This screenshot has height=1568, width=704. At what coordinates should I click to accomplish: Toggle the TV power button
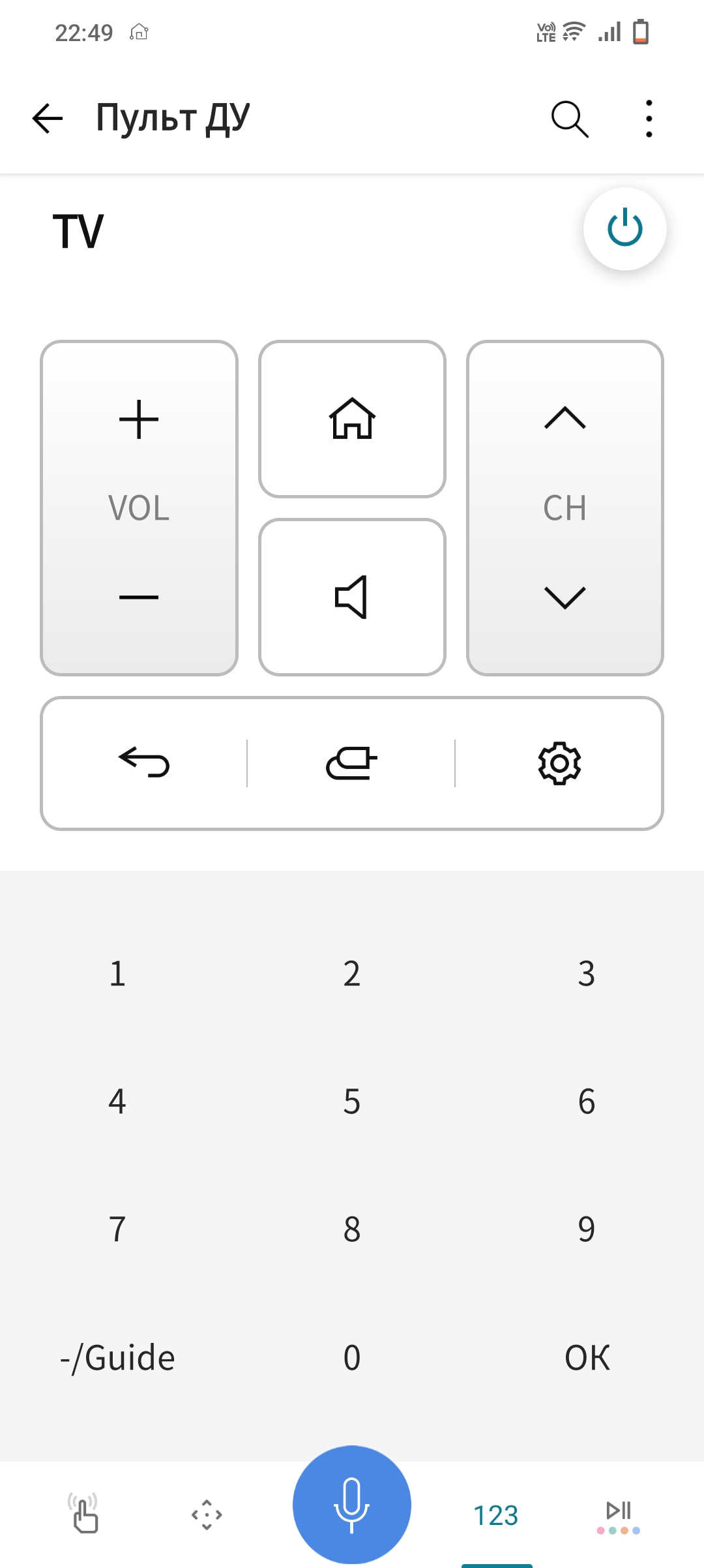click(624, 229)
